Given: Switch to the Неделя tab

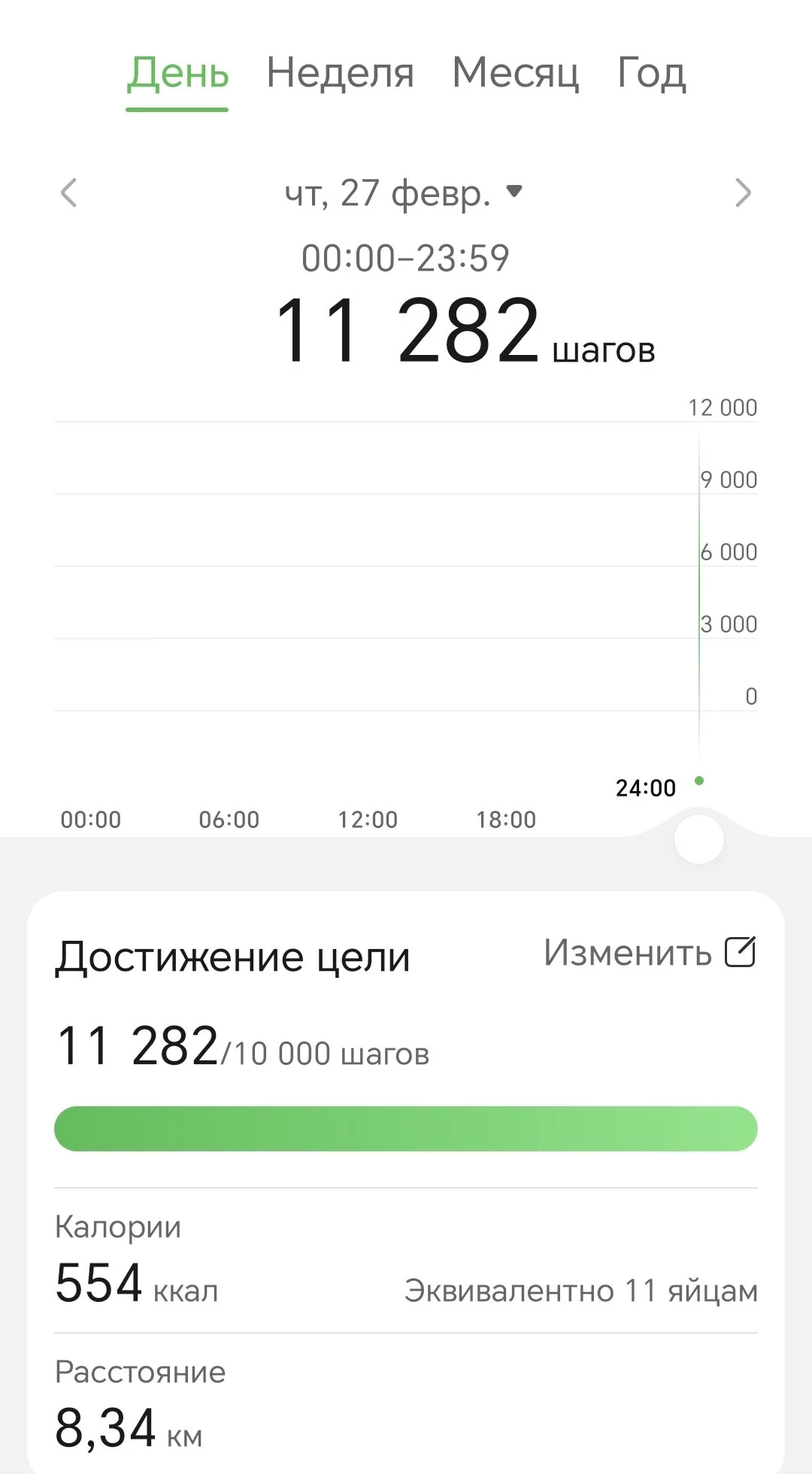Looking at the screenshot, I should click(x=340, y=74).
